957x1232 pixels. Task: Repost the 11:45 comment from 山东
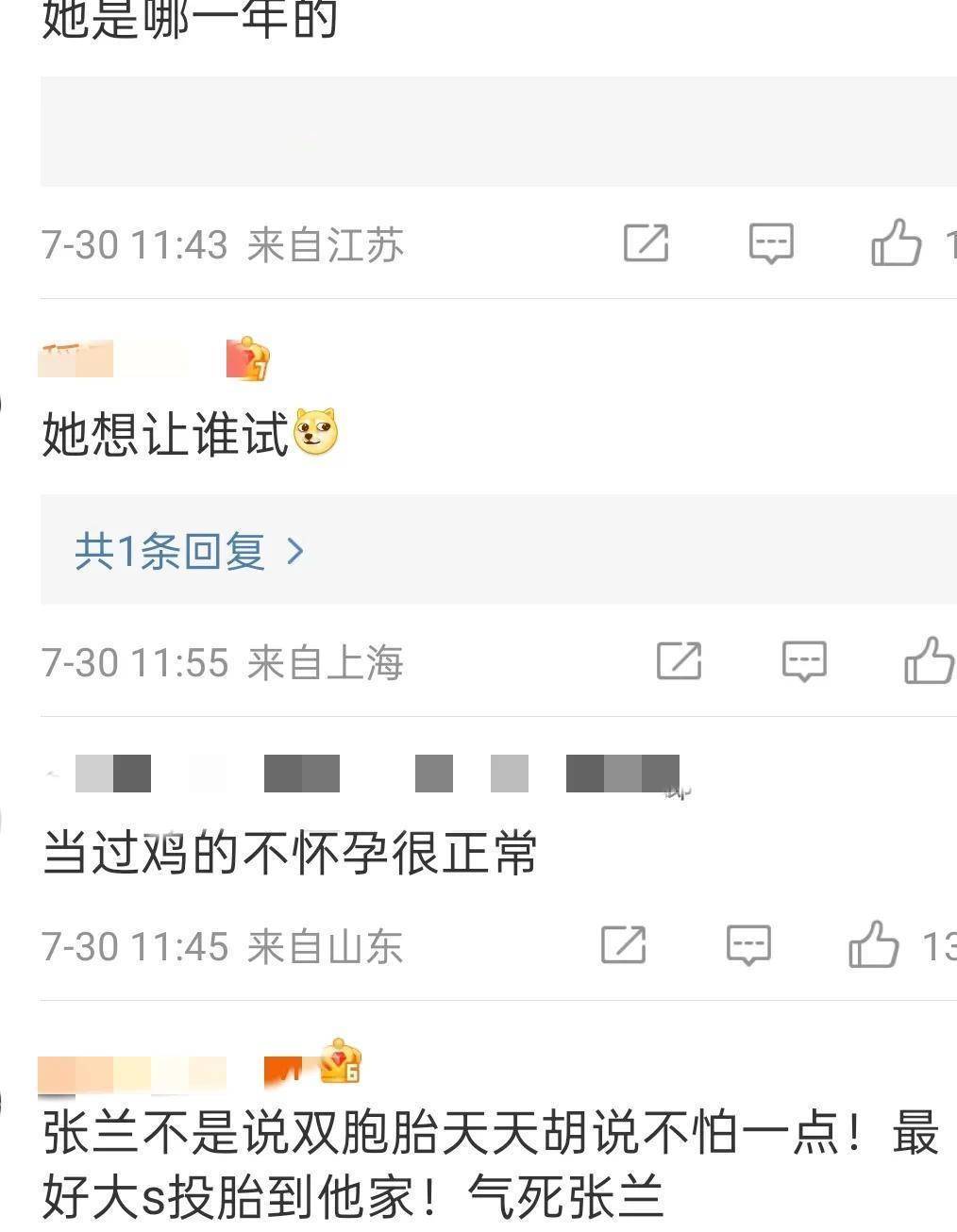click(x=623, y=944)
